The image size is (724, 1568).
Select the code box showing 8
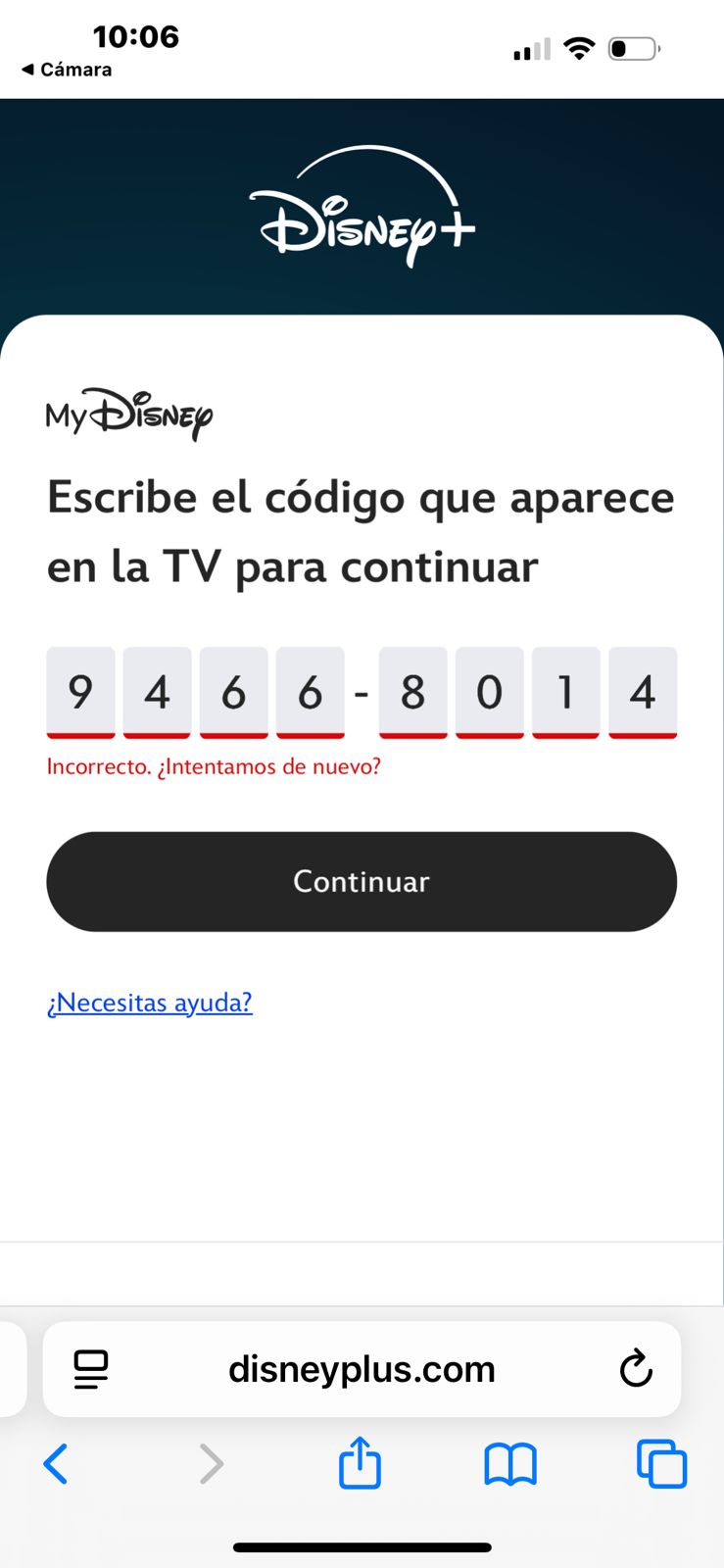[x=412, y=692]
